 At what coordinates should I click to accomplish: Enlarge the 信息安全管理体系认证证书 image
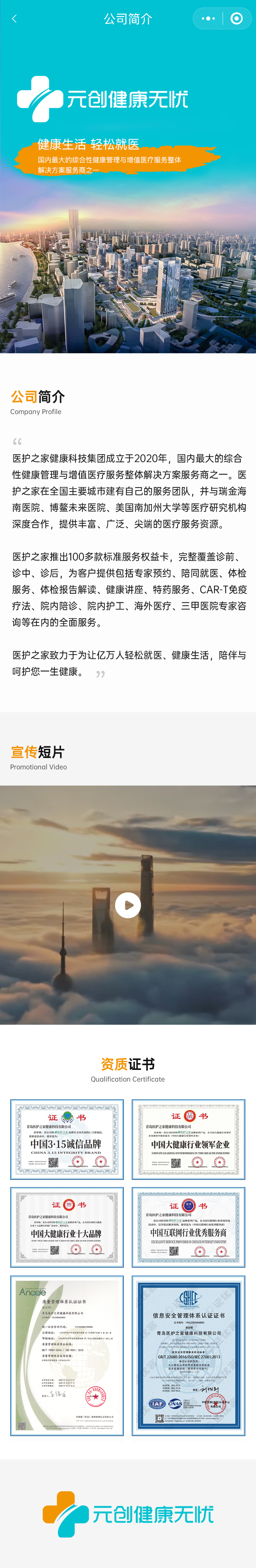pos(188,1356)
